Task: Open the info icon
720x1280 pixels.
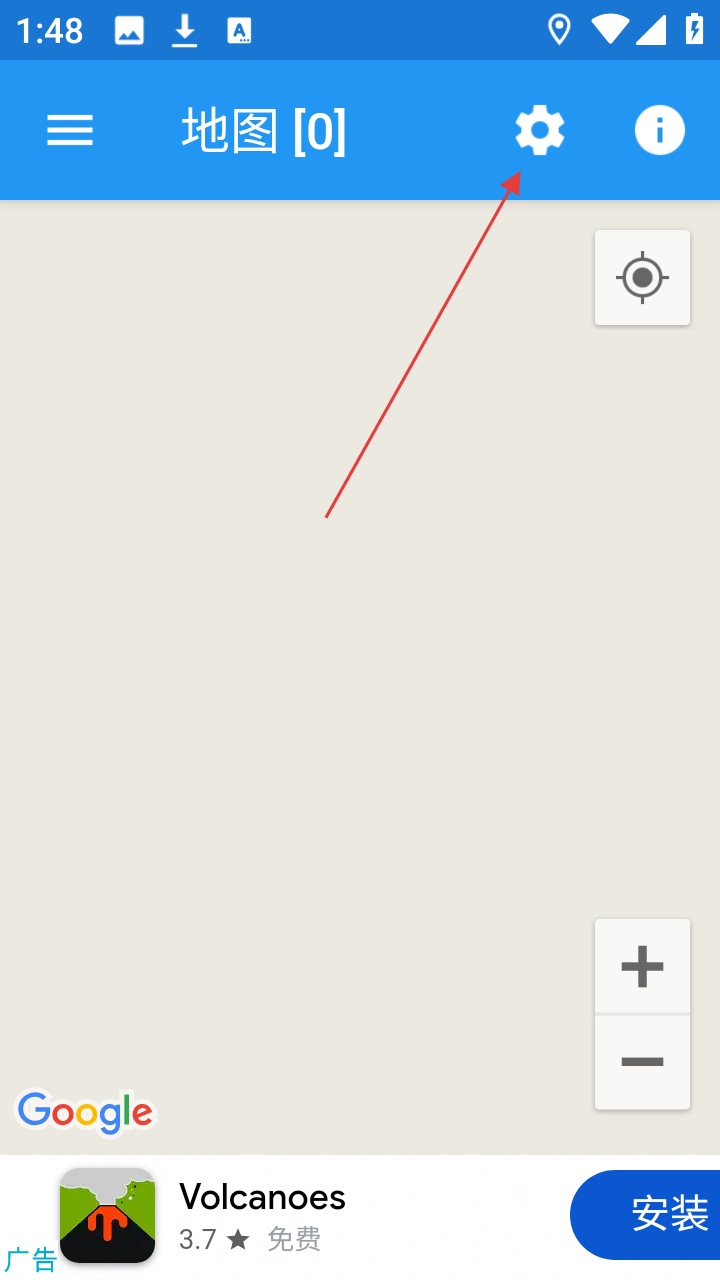Action: [659, 130]
